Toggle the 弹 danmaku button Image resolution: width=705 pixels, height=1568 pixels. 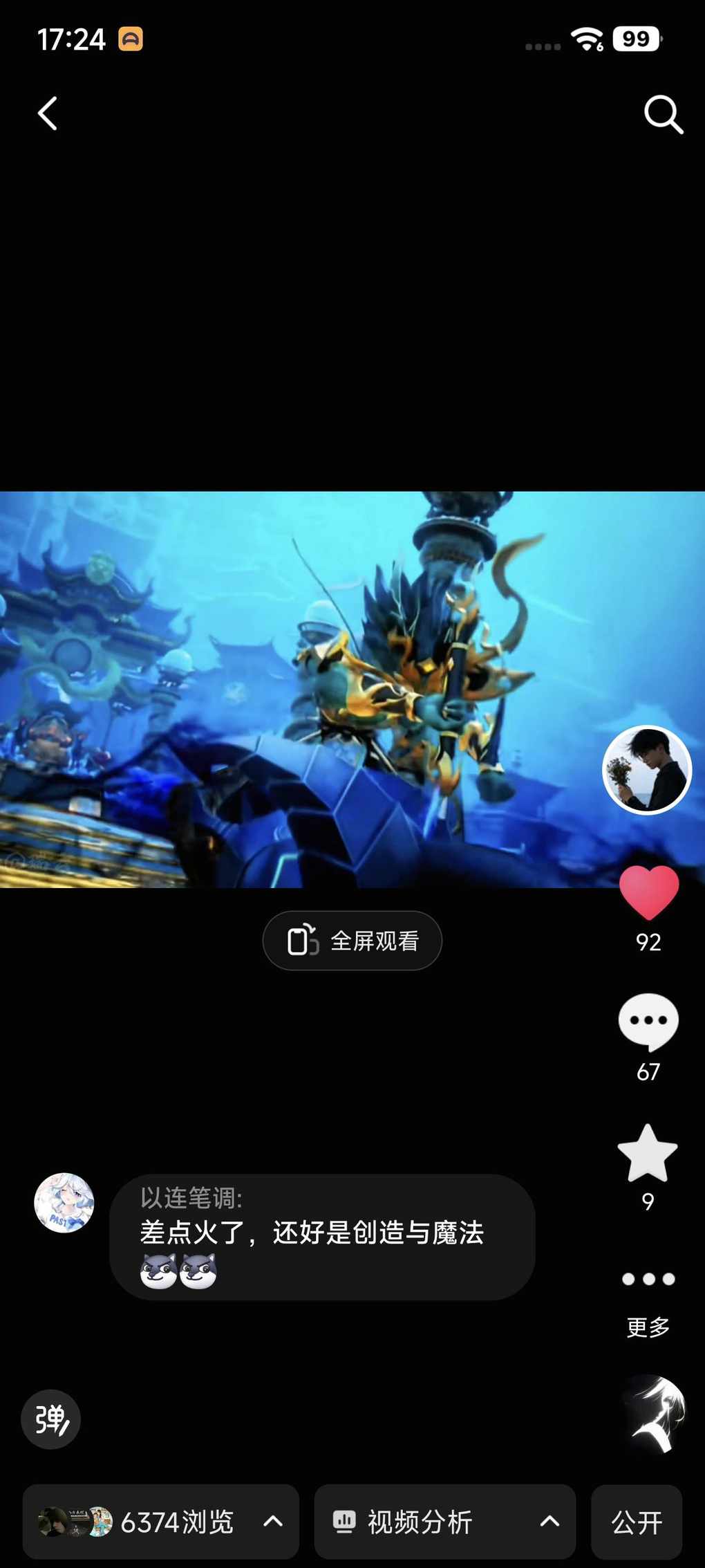point(51,1419)
